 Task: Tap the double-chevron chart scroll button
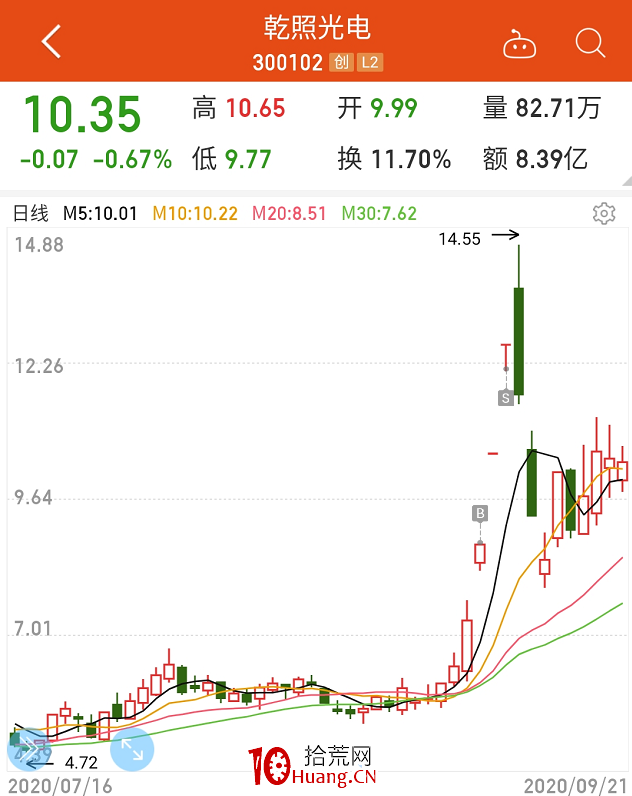(x=30, y=748)
